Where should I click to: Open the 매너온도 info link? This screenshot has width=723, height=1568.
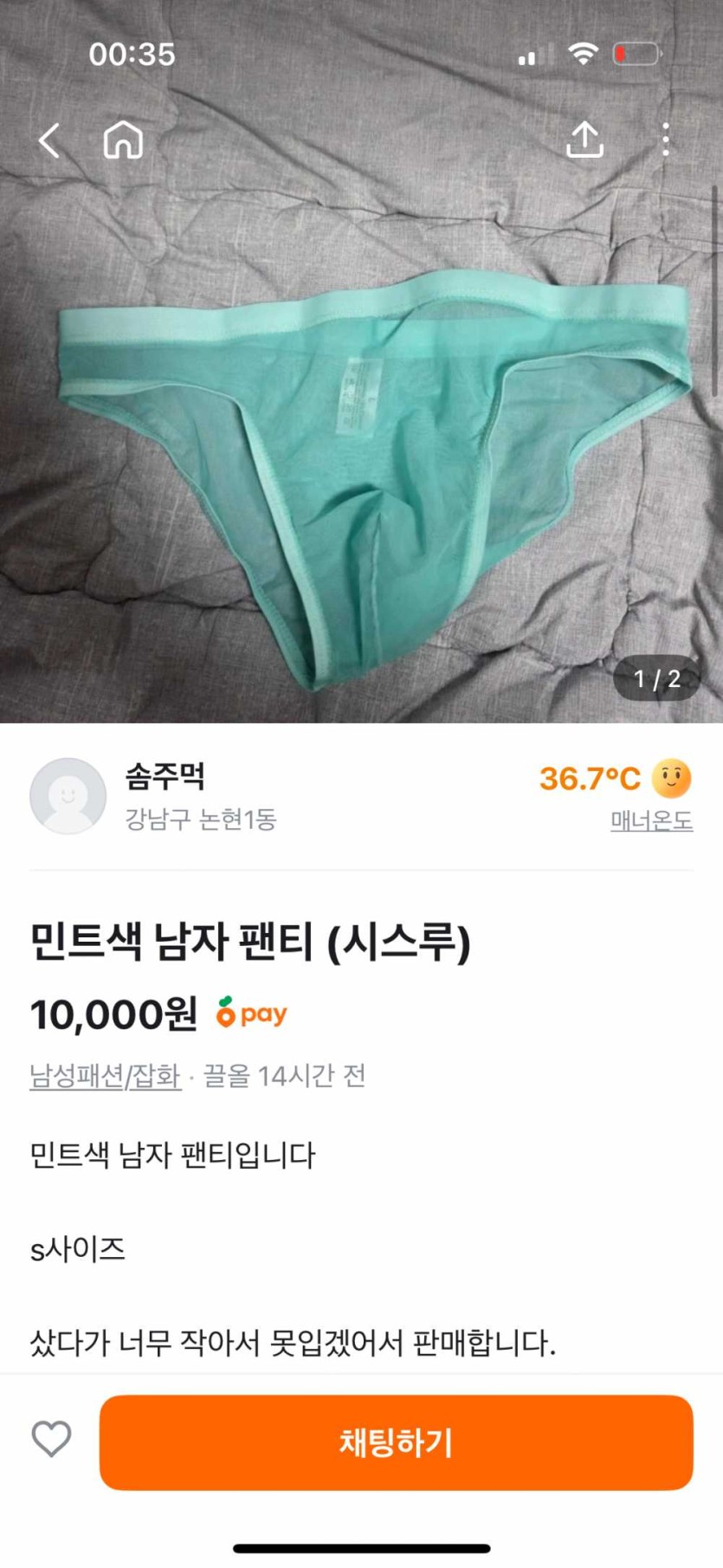[x=651, y=820]
